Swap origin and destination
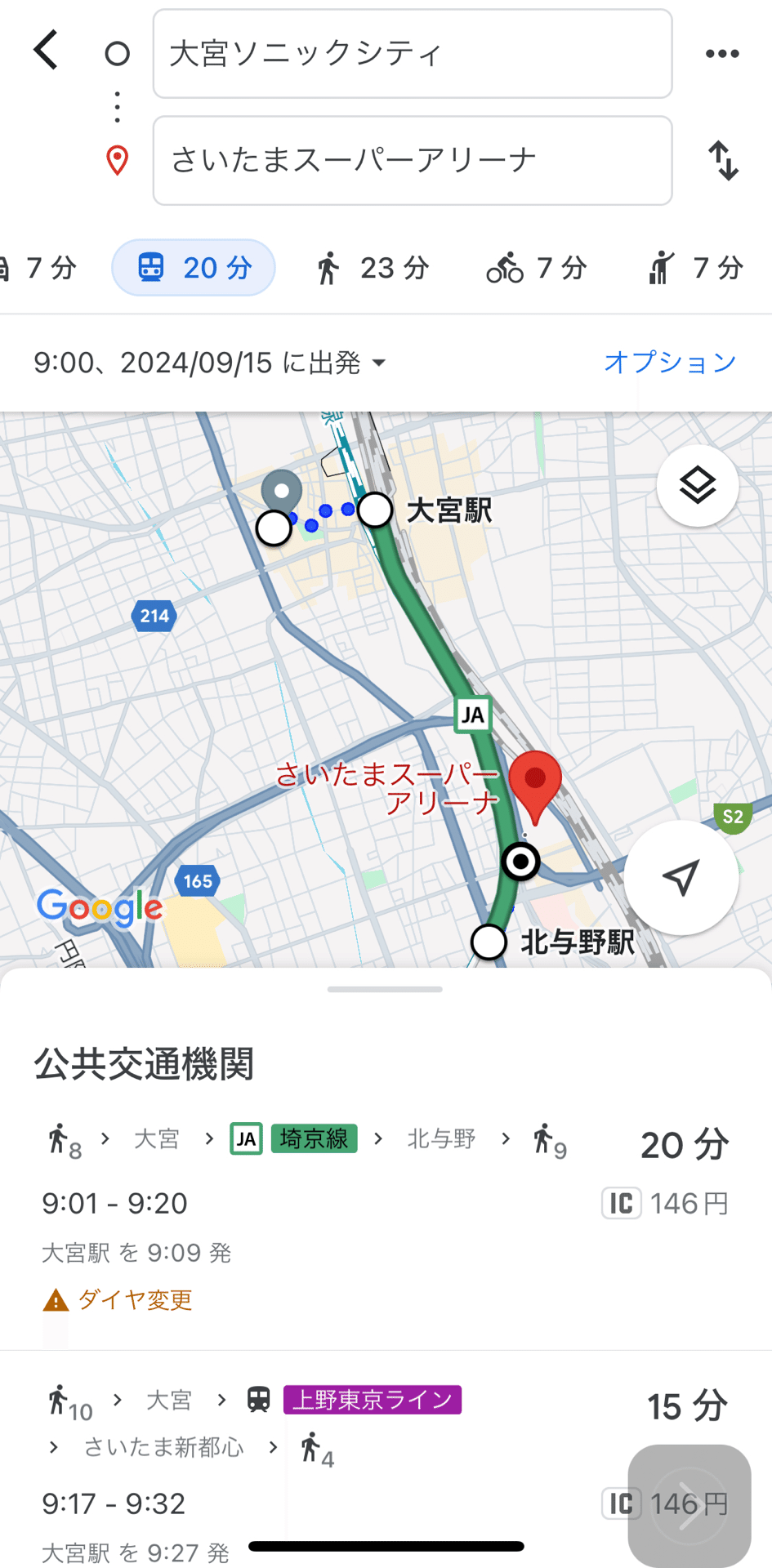Viewport: 772px width, 1568px height. (x=723, y=160)
